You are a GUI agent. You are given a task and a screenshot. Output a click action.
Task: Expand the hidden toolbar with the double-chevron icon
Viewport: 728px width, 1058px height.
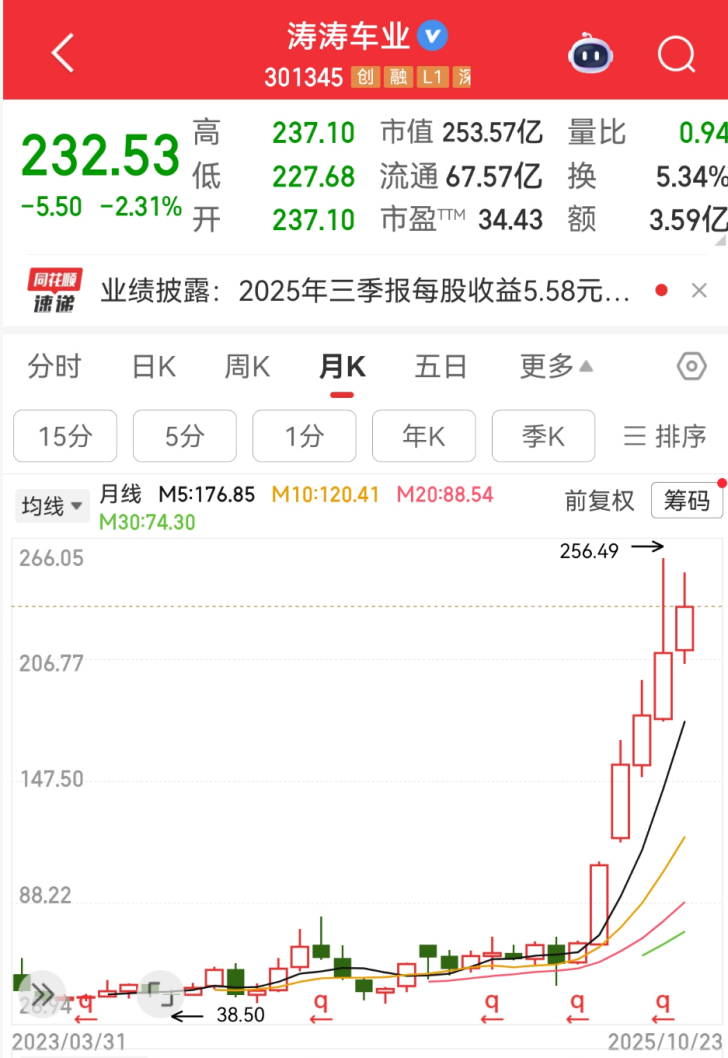pyautogui.click(x=41, y=995)
